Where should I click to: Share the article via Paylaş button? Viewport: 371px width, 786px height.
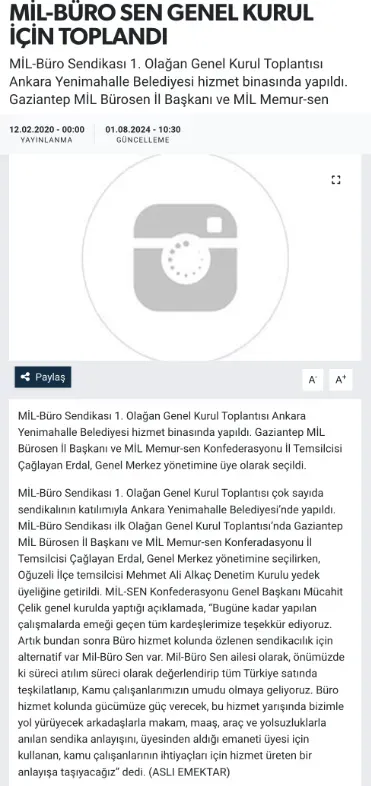pyautogui.click(x=43, y=377)
